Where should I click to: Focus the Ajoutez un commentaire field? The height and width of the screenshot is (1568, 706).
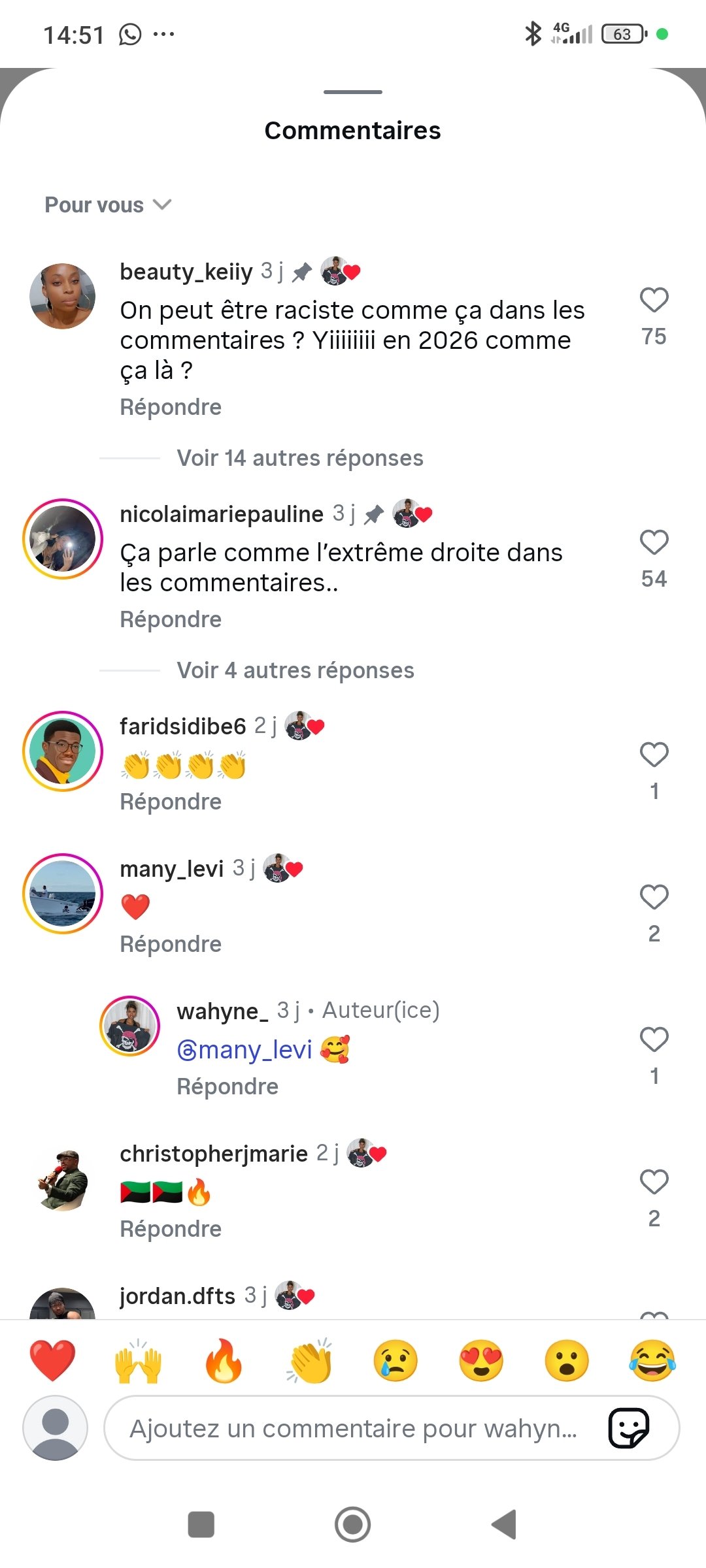pyautogui.click(x=353, y=1428)
